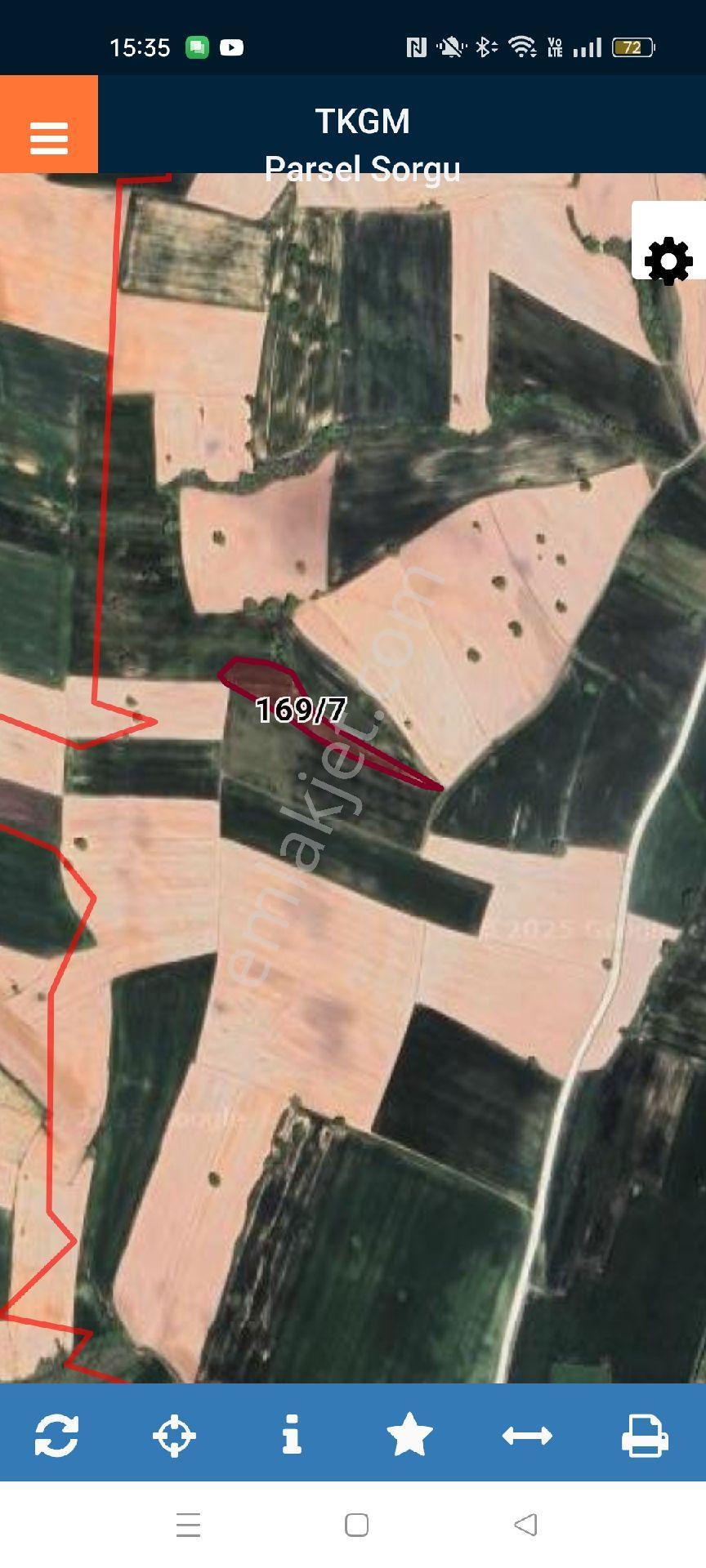Screen dimensions: 706x1568
Task: Locate my position with the crosshair icon
Action: click(x=174, y=1435)
